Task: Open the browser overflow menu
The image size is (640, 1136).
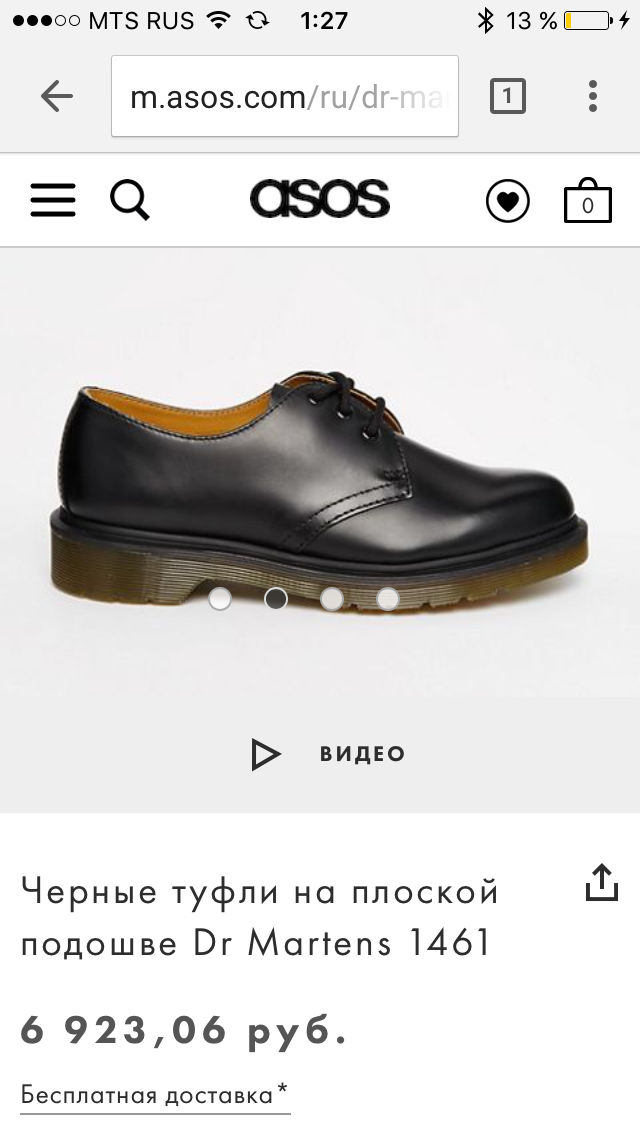Action: pos(593,96)
